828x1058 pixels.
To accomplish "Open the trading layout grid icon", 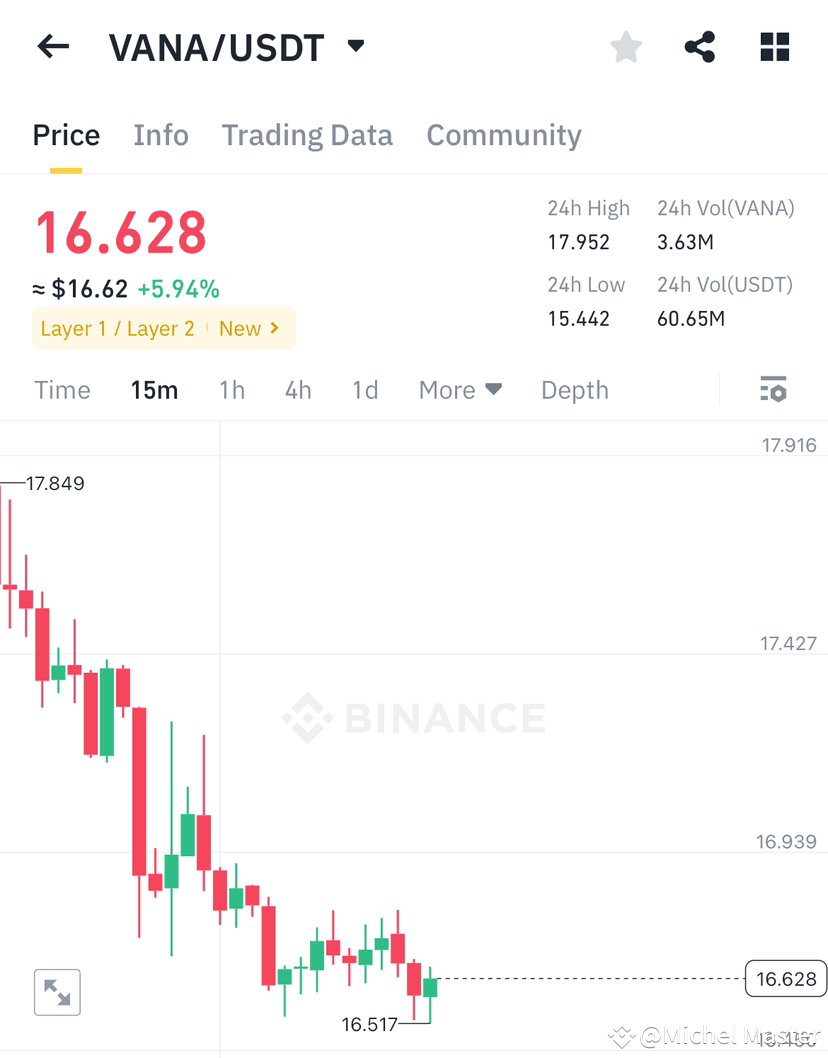I will tap(774, 46).
